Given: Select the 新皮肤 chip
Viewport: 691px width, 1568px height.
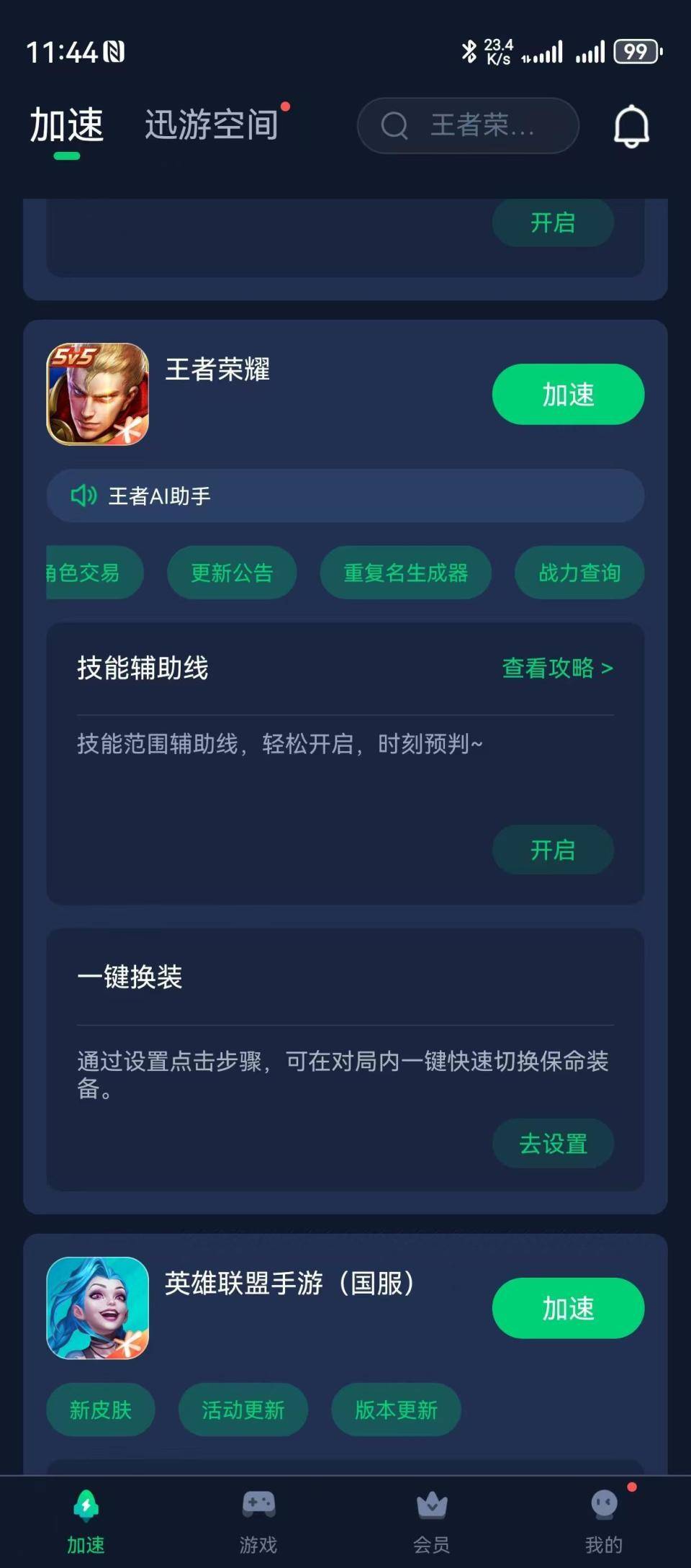Looking at the screenshot, I should (x=101, y=1410).
